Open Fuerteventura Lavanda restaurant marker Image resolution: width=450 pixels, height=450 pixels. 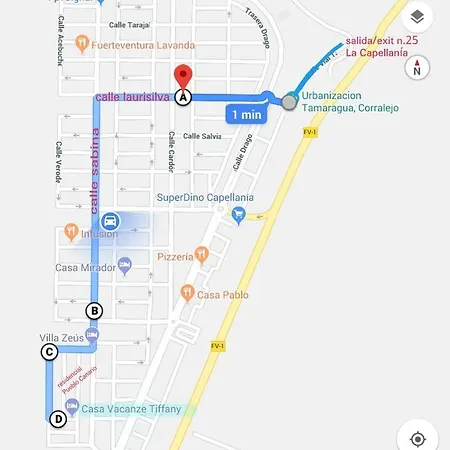pos(82,44)
